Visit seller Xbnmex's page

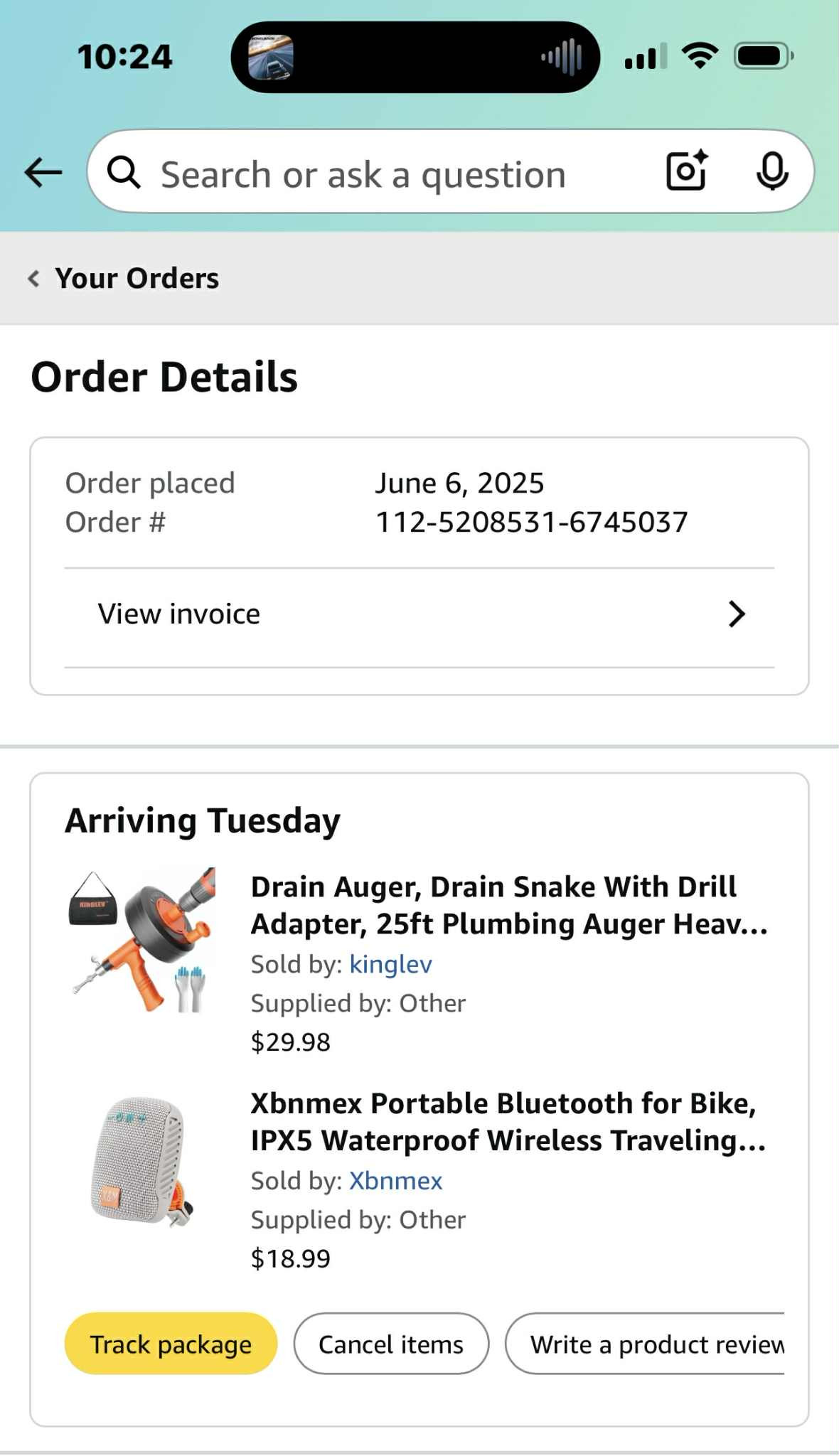pos(395,1180)
